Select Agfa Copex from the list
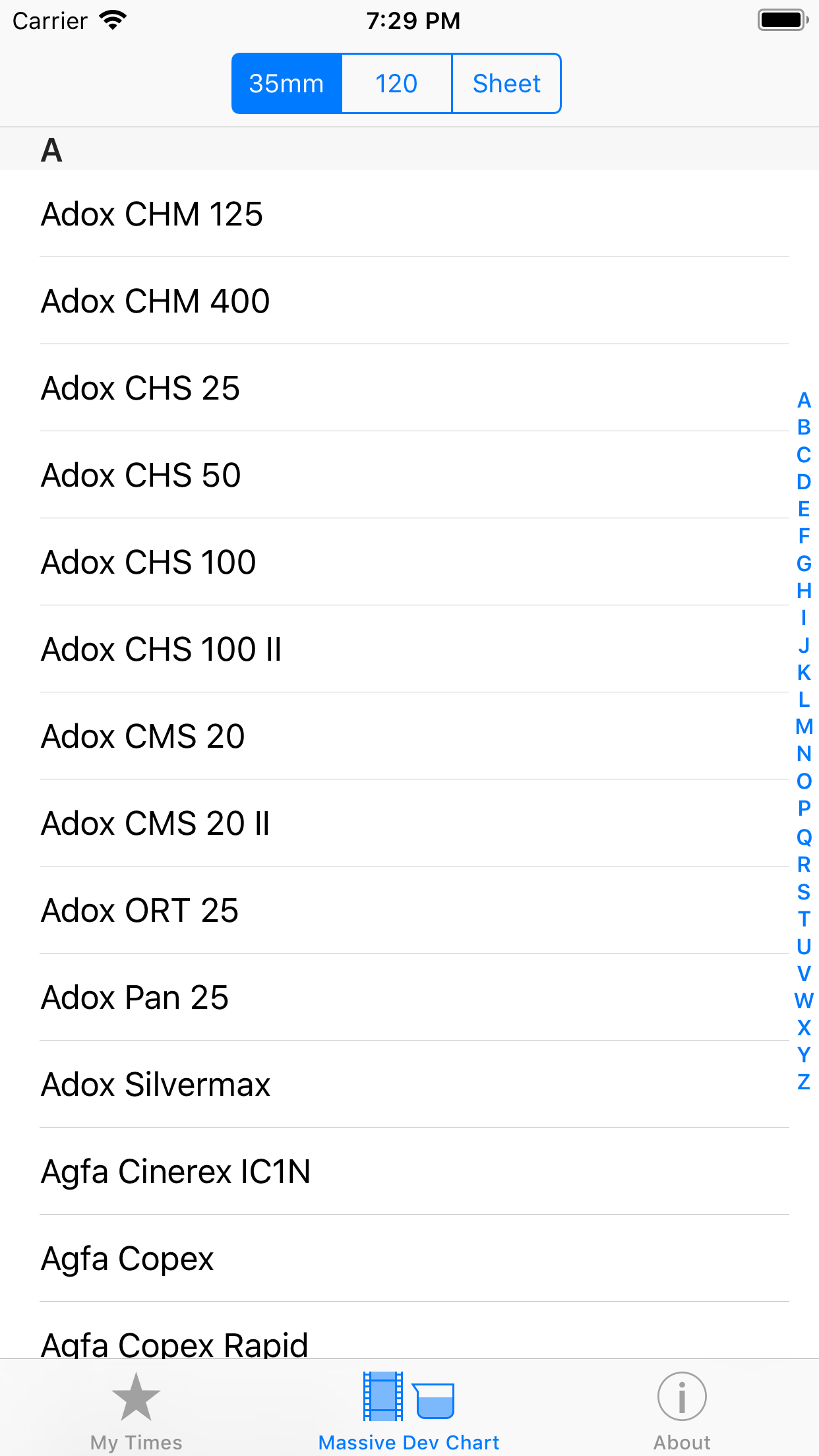Screen dimensions: 819x1456 tap(264, 1258)
